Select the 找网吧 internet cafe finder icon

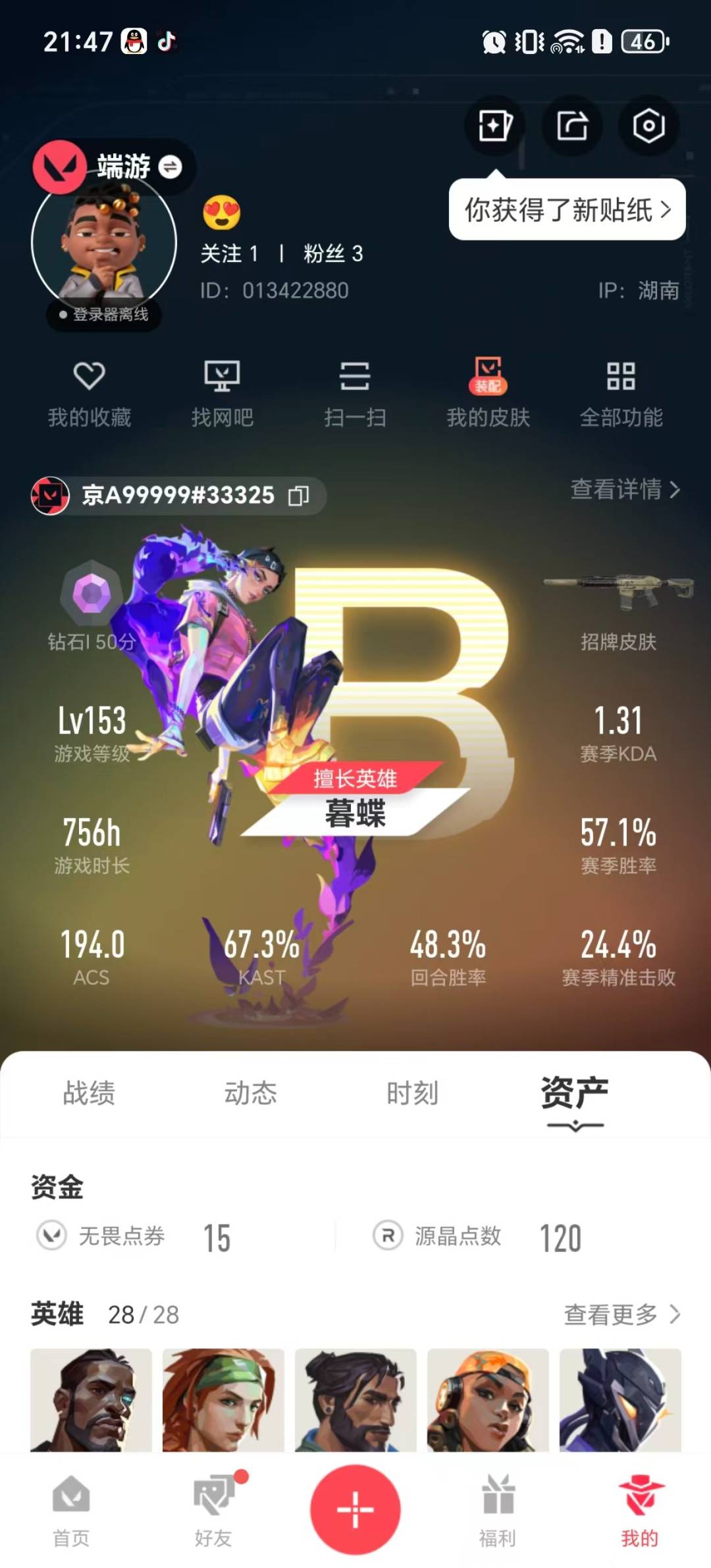coord(223,392)
